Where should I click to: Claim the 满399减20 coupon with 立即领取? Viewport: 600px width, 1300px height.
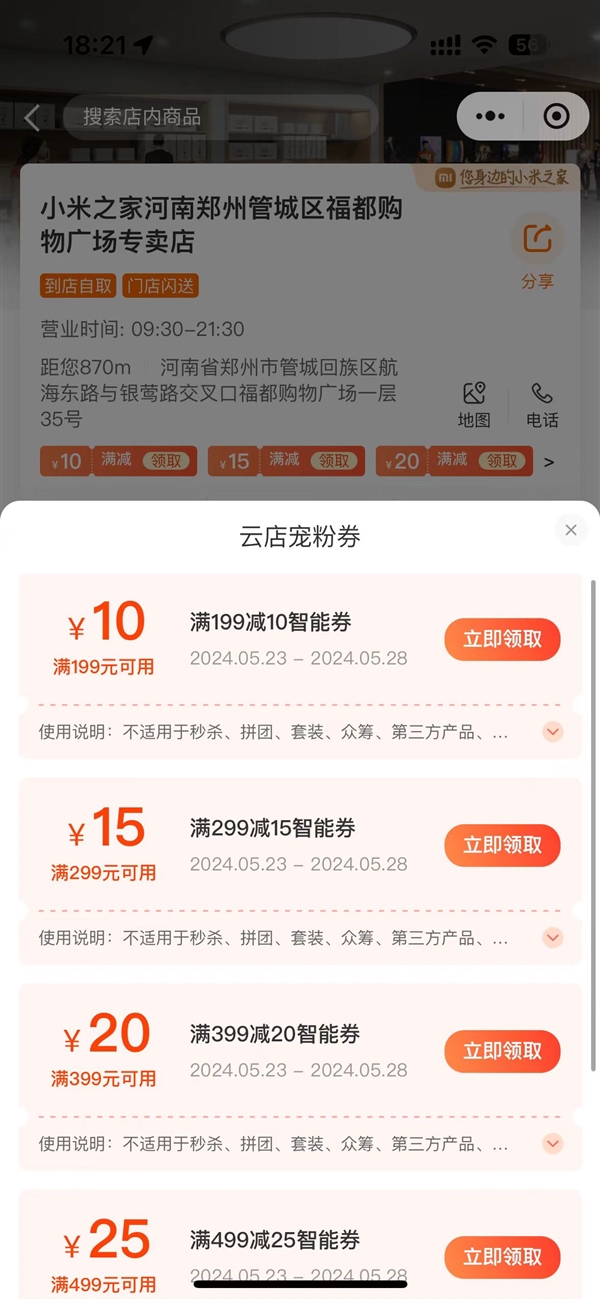click(502, 1052)
